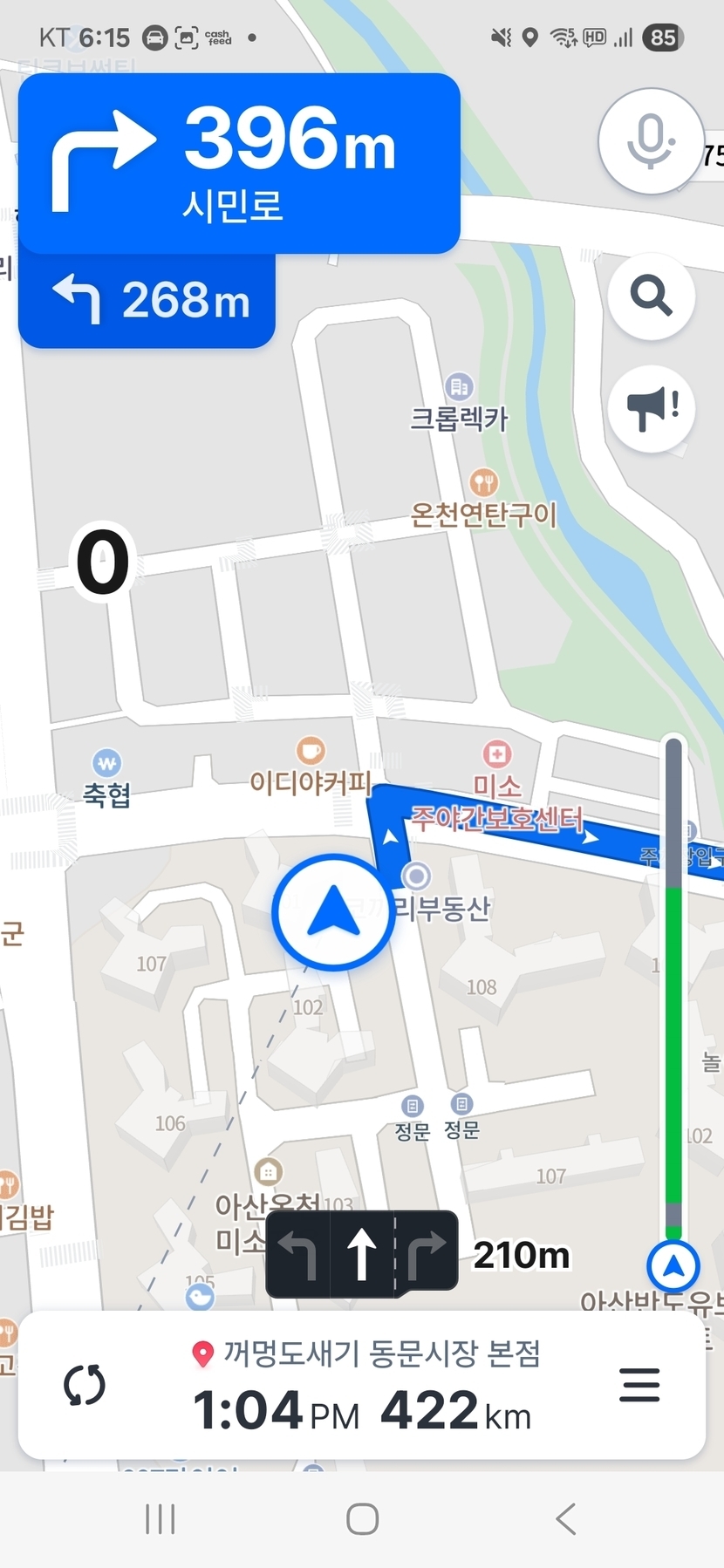
Task: Open the search magnifier button
Action: pos(651,296)
